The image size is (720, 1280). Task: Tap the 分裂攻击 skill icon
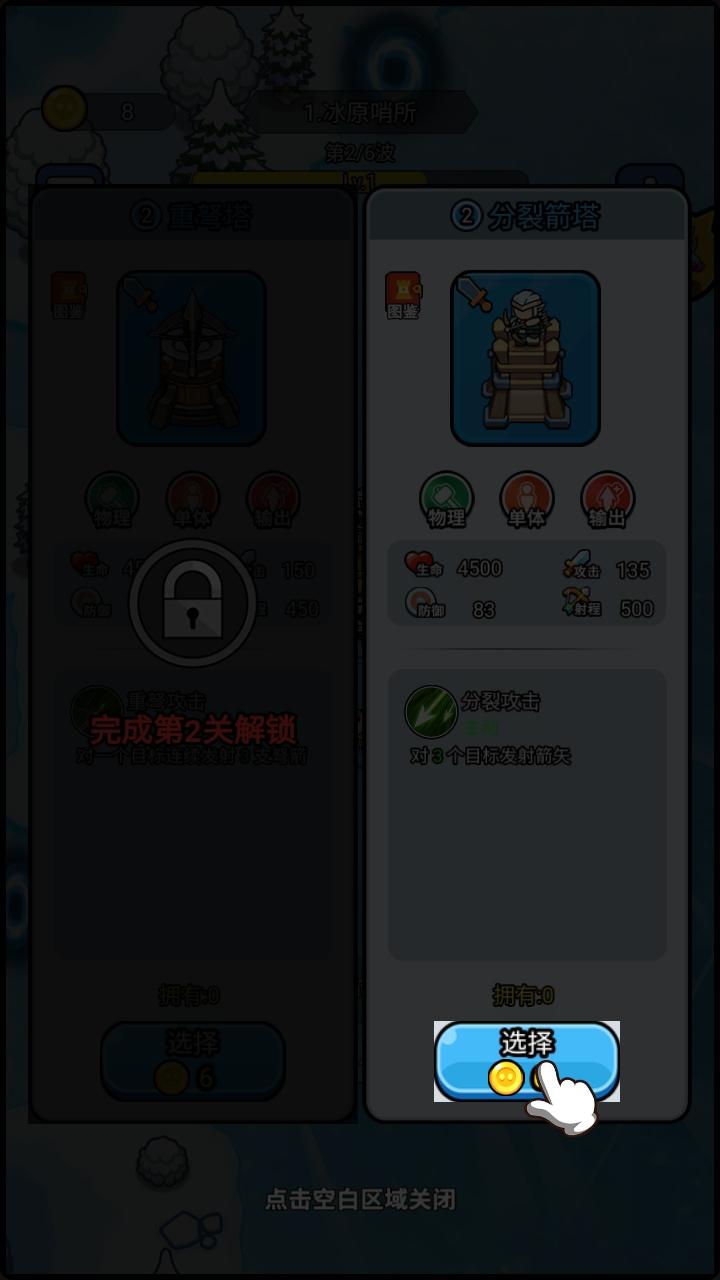[431, 711]
